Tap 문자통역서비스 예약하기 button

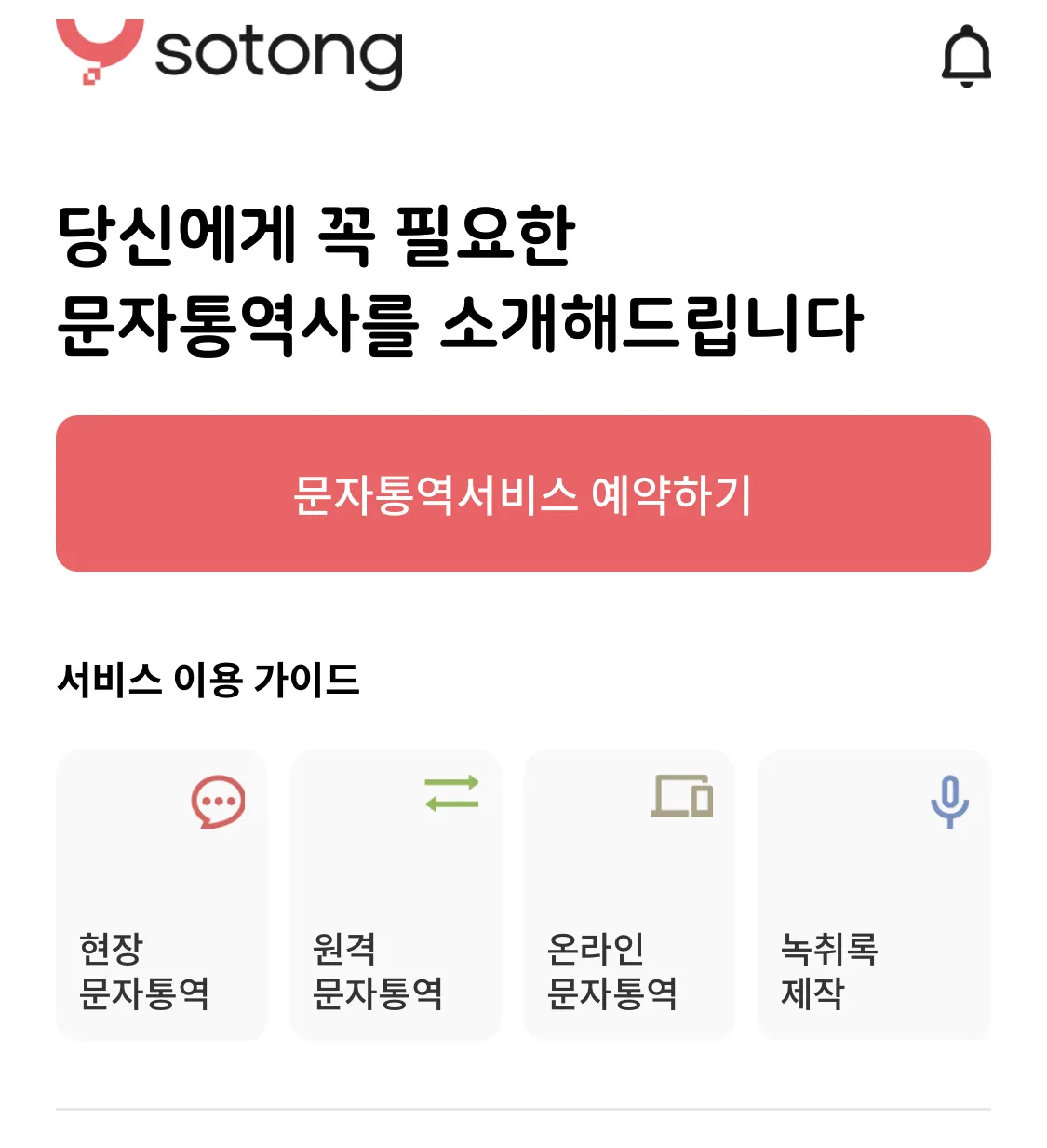pyautogui.click(x=523, y=493)
